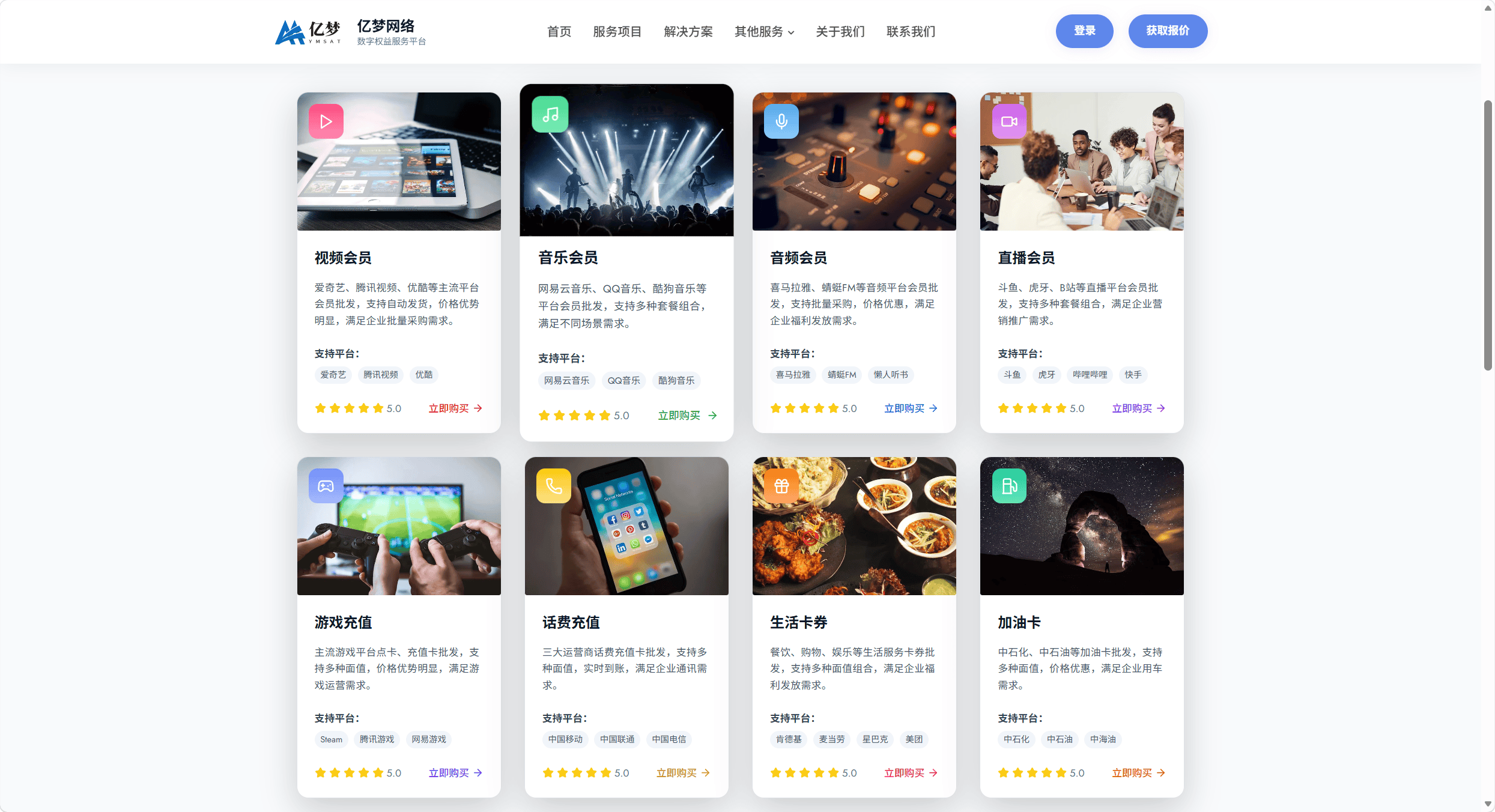Open the 音乐会员 concert image card
The height and width of the screenshot is (812, 1495).
(626, 160)
